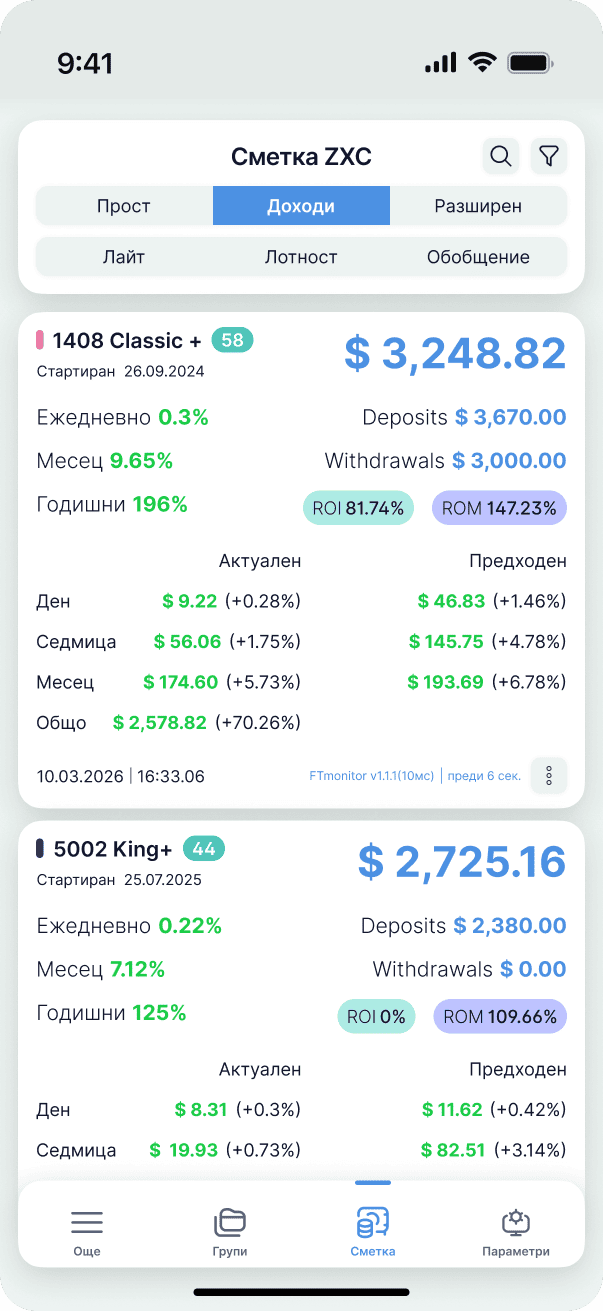Switch to the Прост segment

[x=124, y=207]
